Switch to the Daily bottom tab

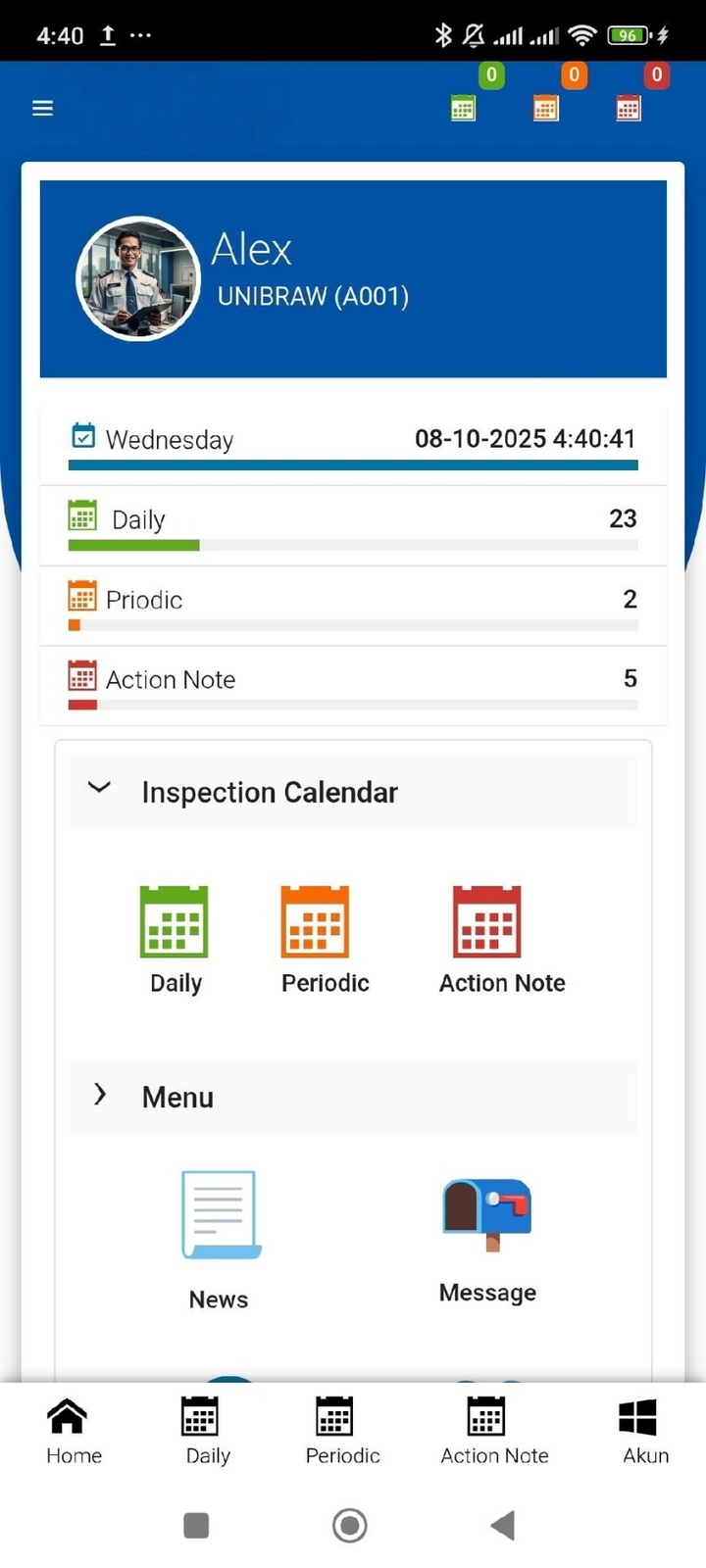208,1430
